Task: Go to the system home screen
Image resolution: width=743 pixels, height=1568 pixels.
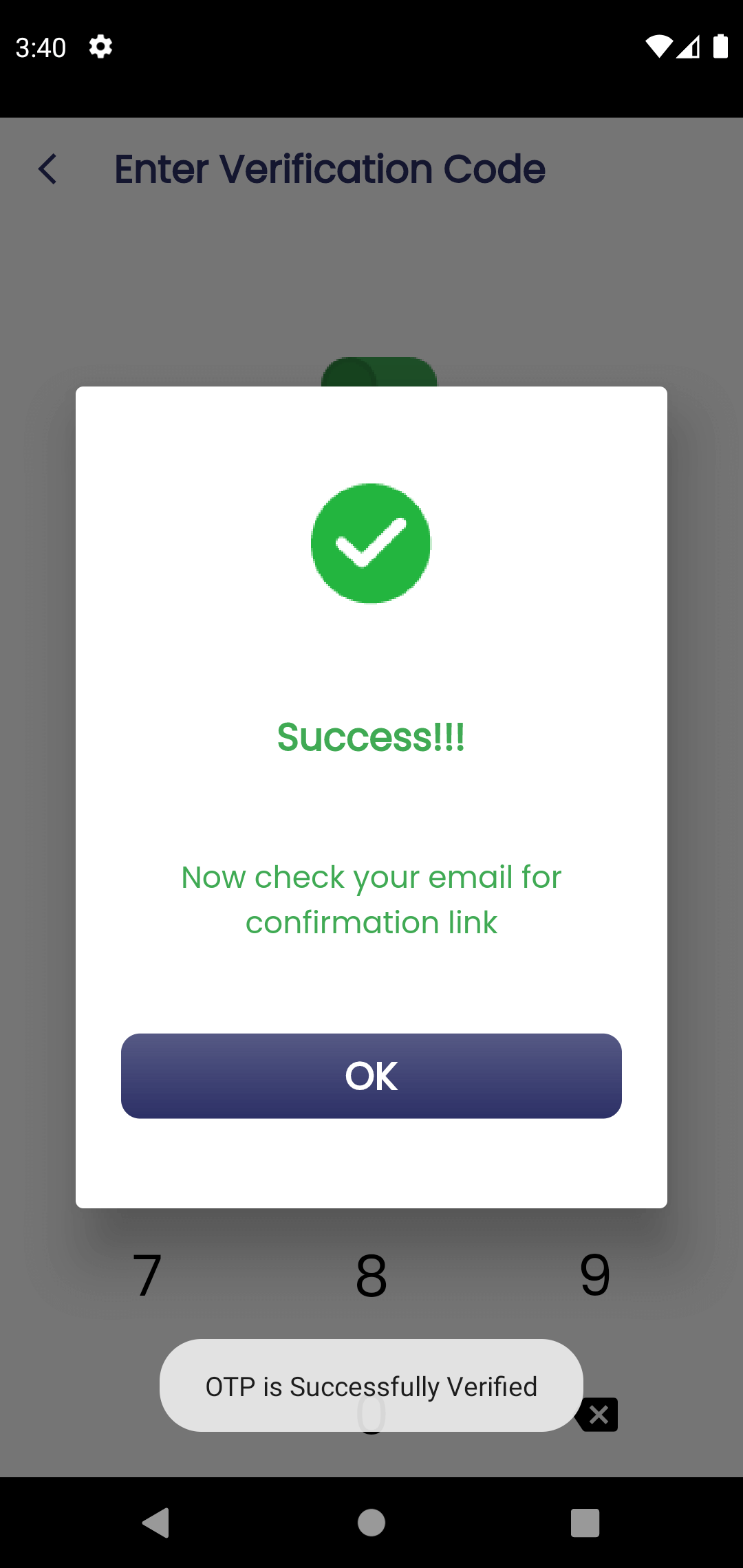Action: point(371,1522)
